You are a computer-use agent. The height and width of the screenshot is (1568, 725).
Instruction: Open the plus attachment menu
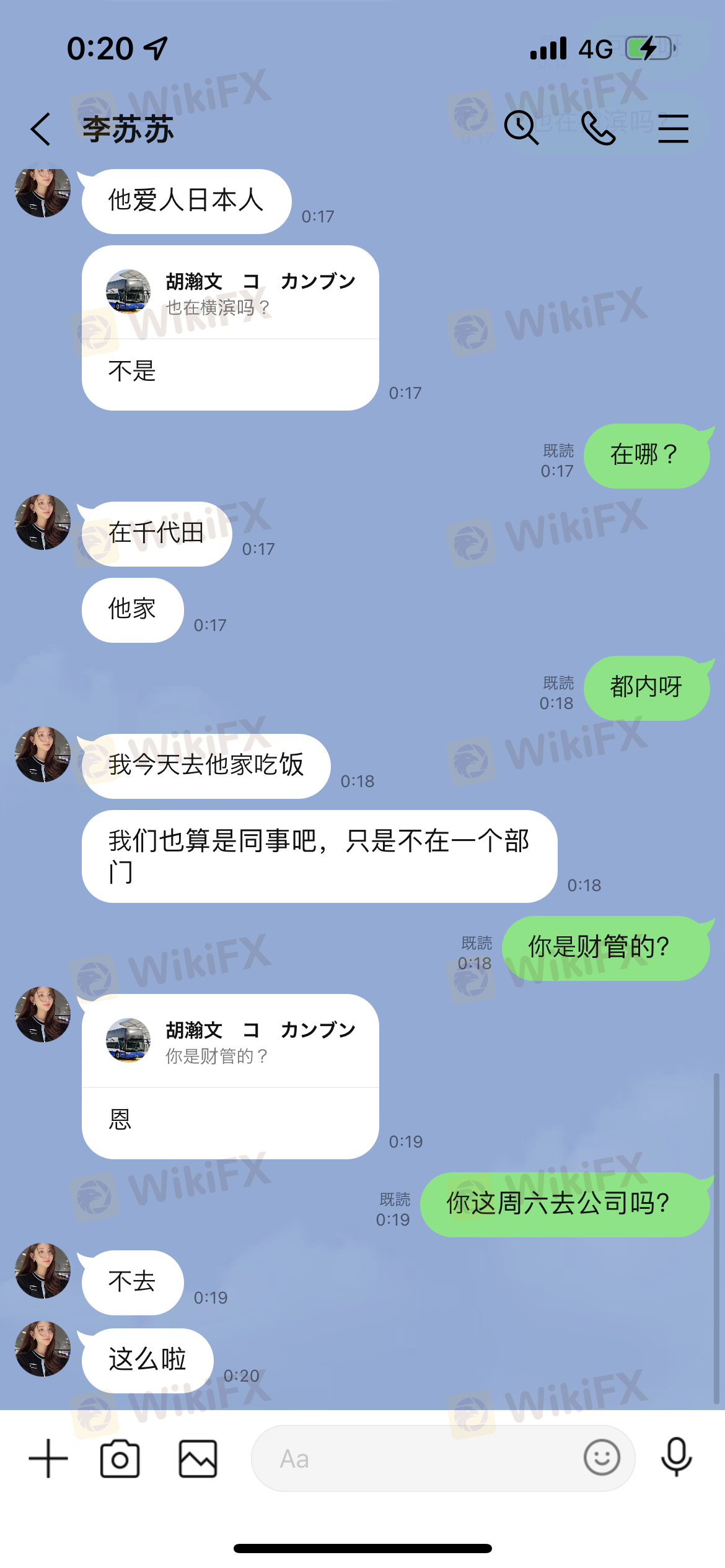48,1458
